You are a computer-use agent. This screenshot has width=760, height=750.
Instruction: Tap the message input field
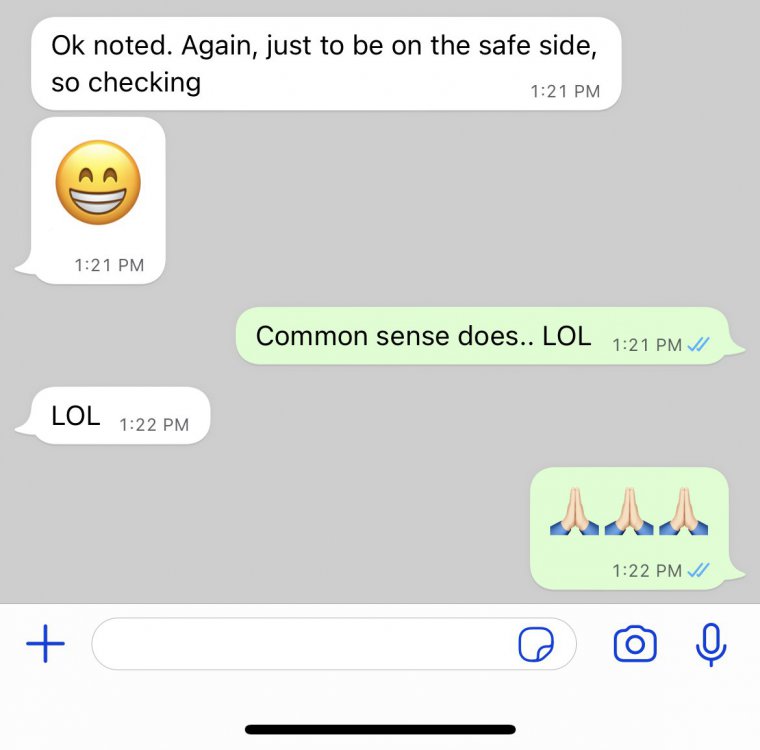pos(300,644)
